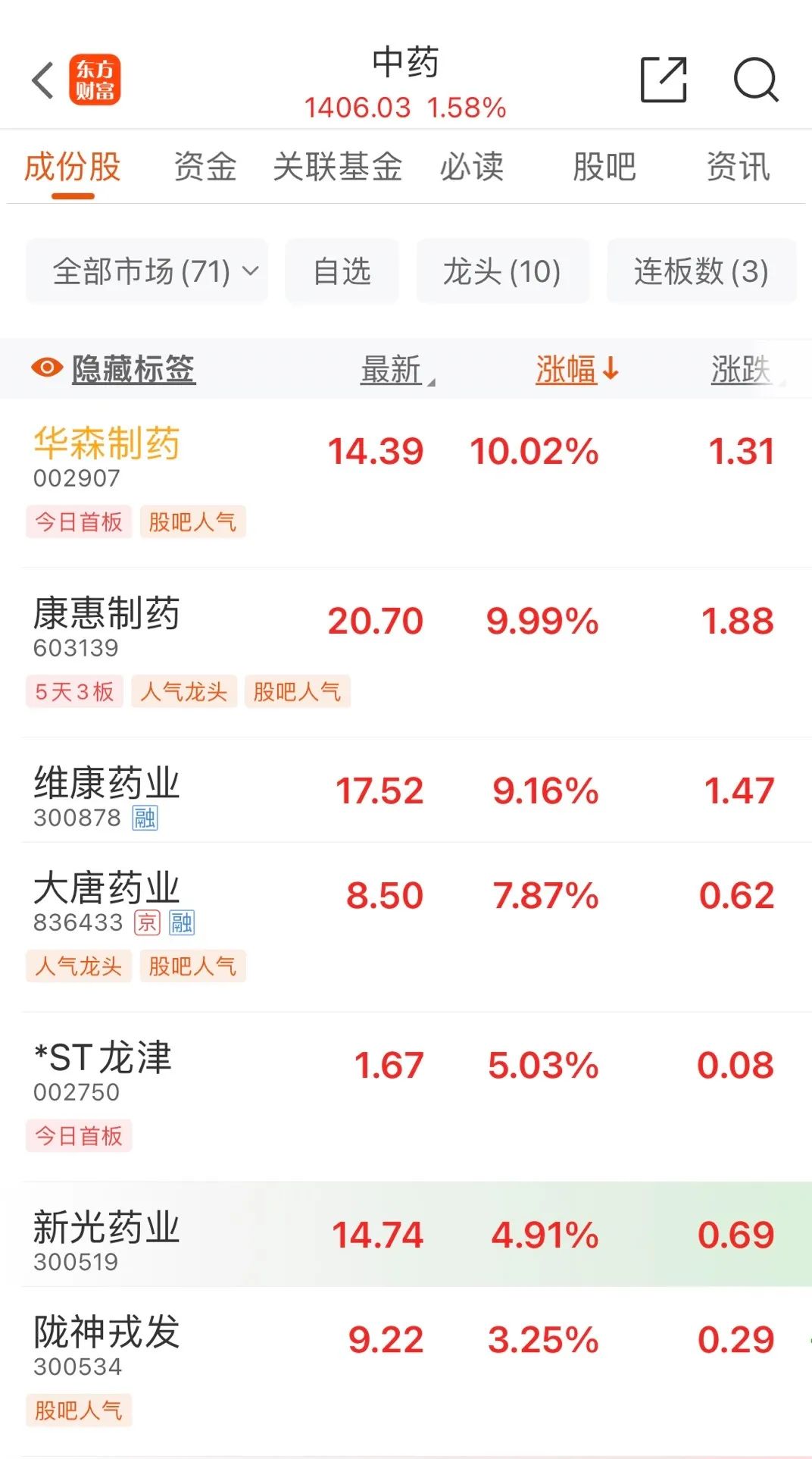Open 大唐药业 stock details

[107, 888]
